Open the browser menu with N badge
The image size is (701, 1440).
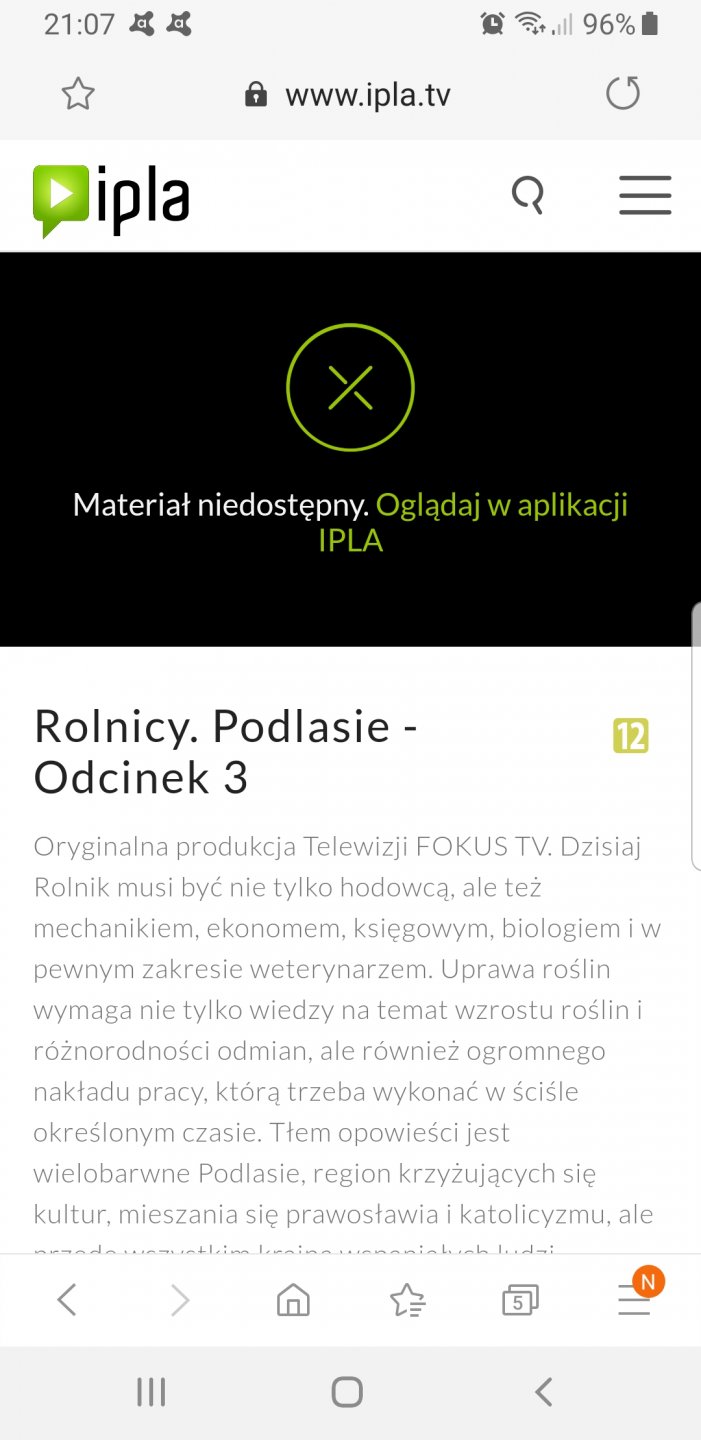click(634, 1300)
